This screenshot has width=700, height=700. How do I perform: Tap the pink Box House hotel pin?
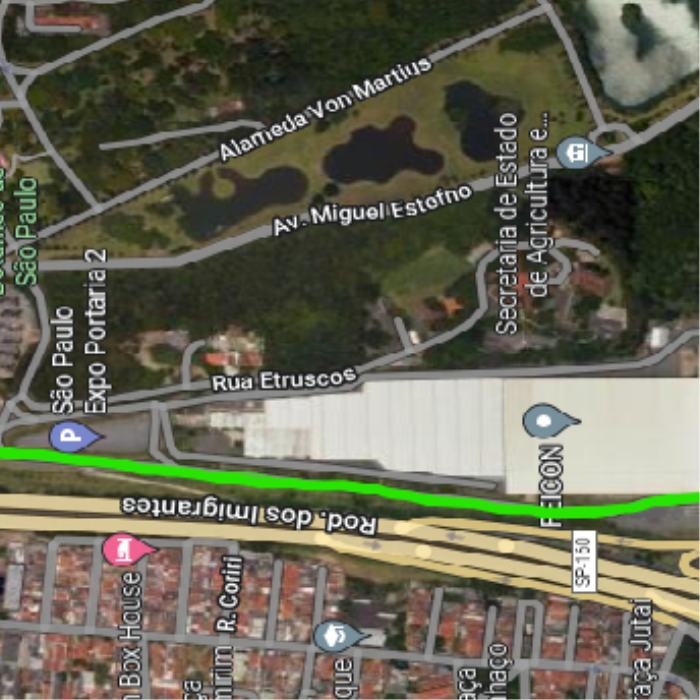pyautogui.click(x=125, y=549)
